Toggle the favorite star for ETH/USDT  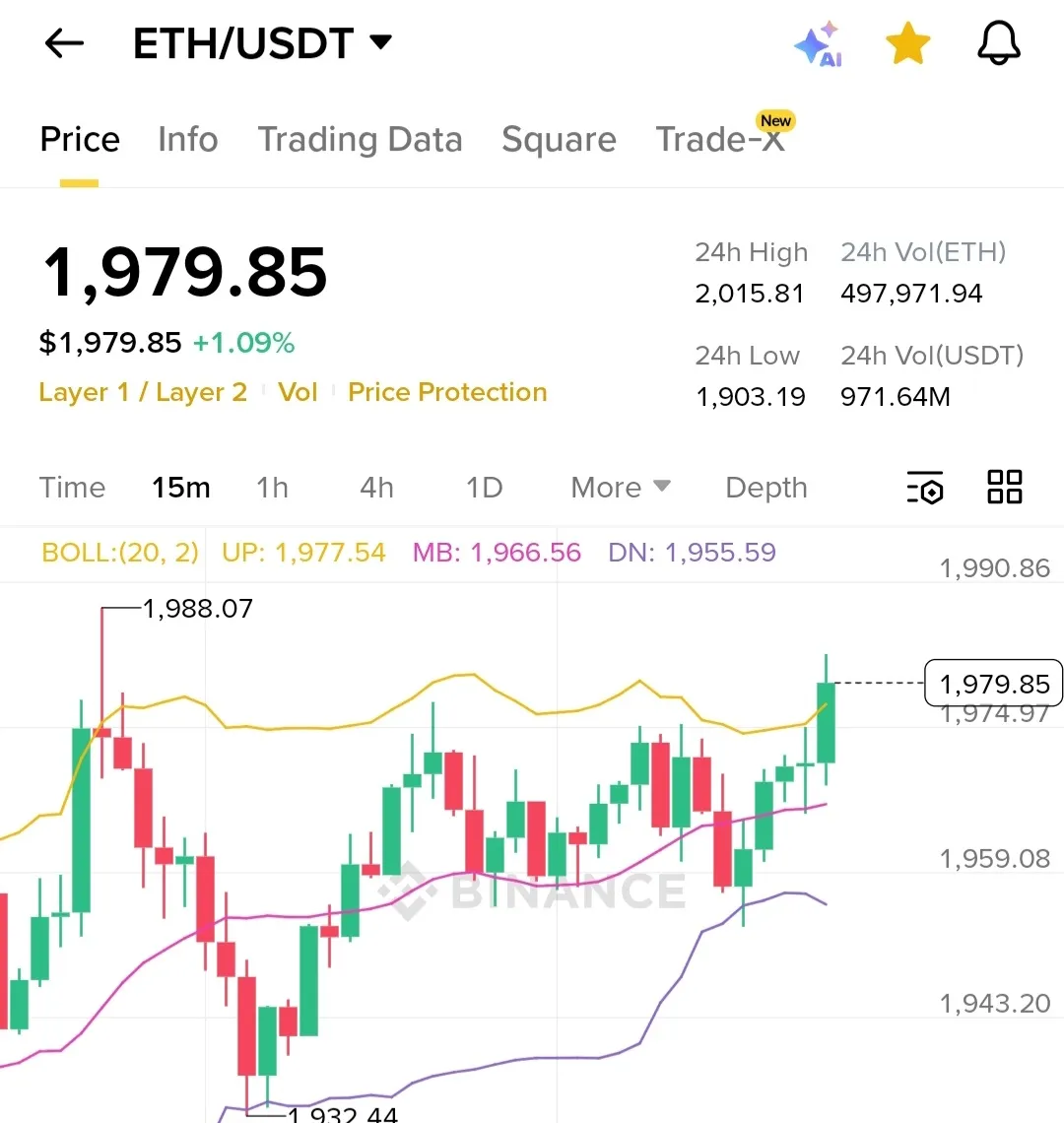(x=907, y=44)
